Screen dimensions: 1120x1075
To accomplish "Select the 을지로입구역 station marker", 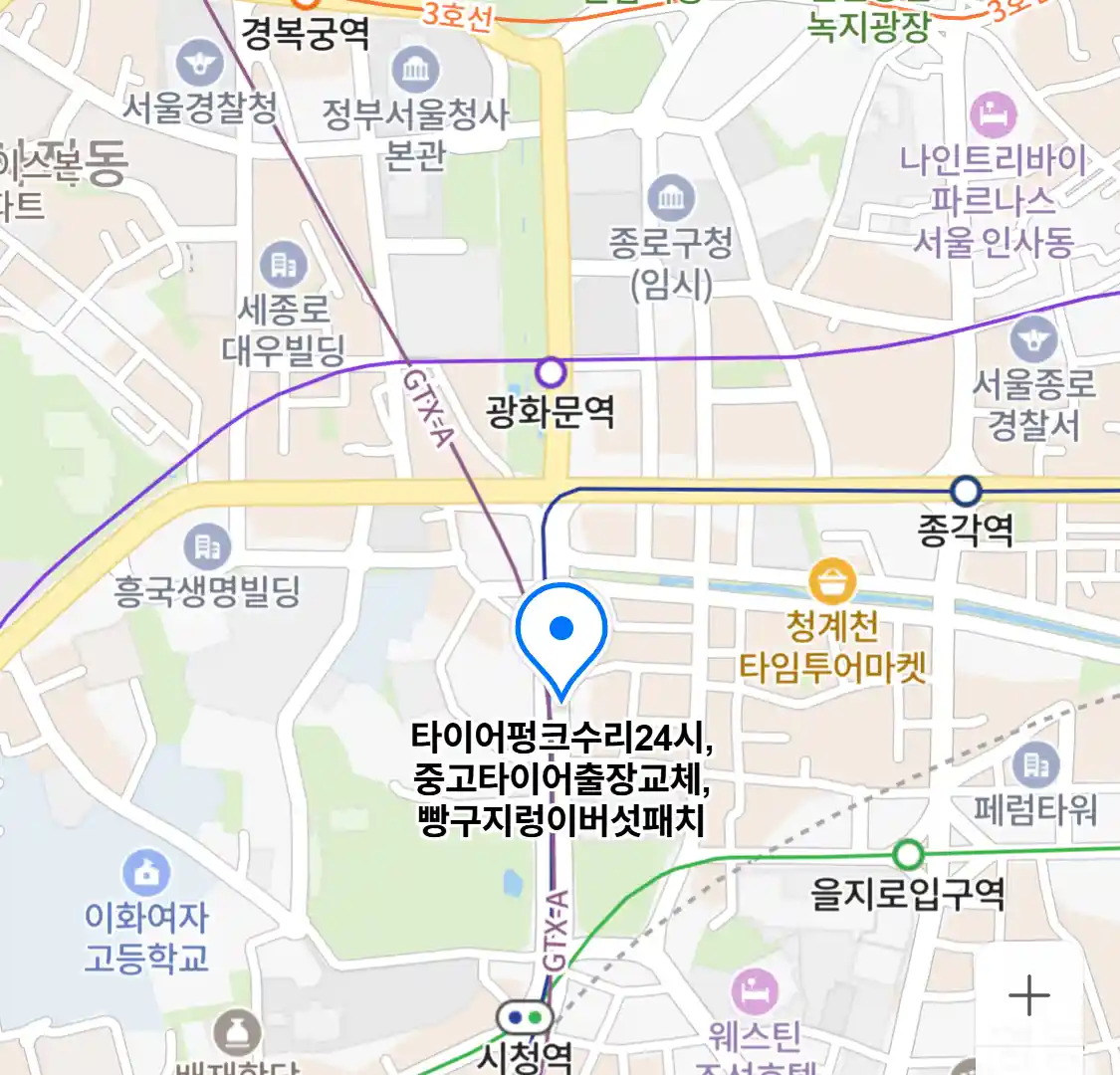I will 908,855.
